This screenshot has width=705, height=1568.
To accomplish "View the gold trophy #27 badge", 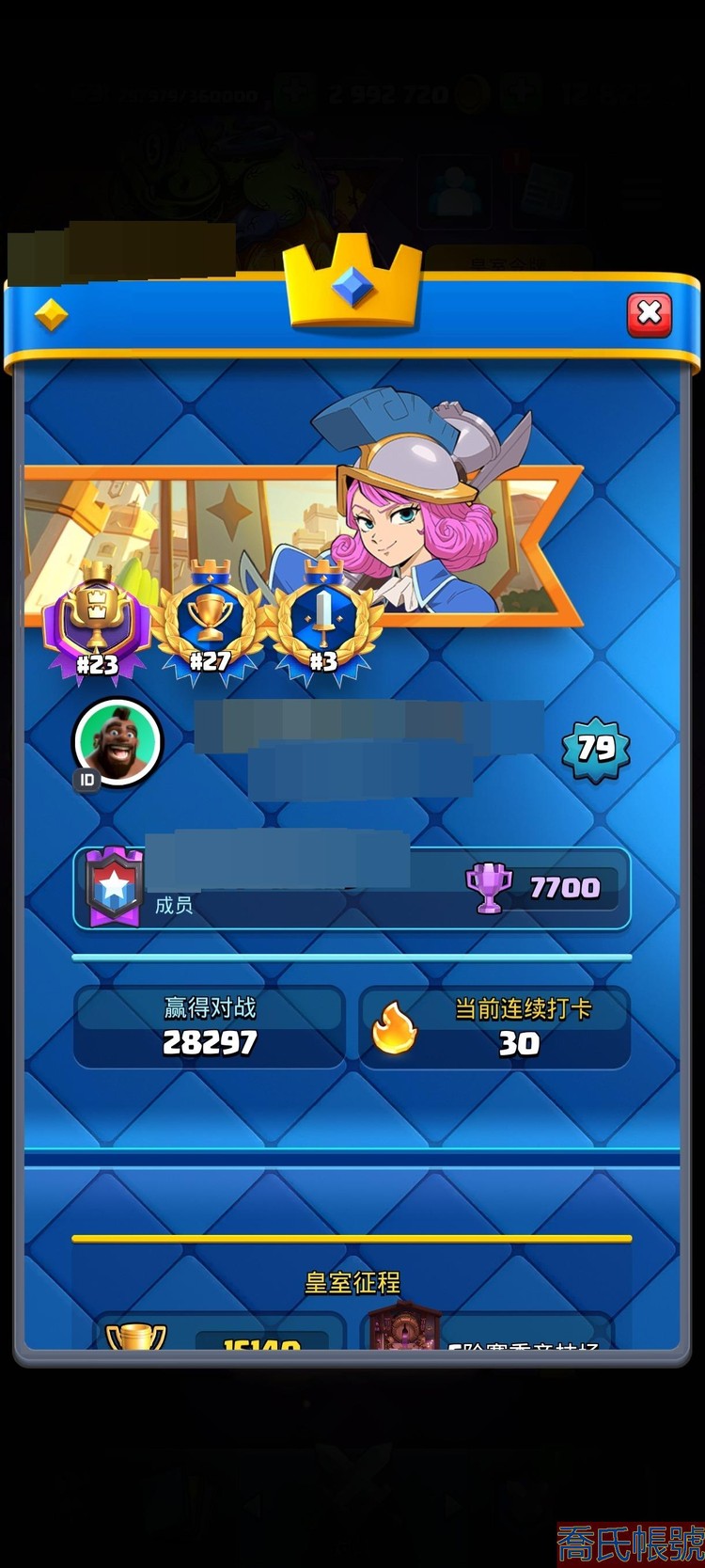I will pyautogui.click(x=210, y=619).
